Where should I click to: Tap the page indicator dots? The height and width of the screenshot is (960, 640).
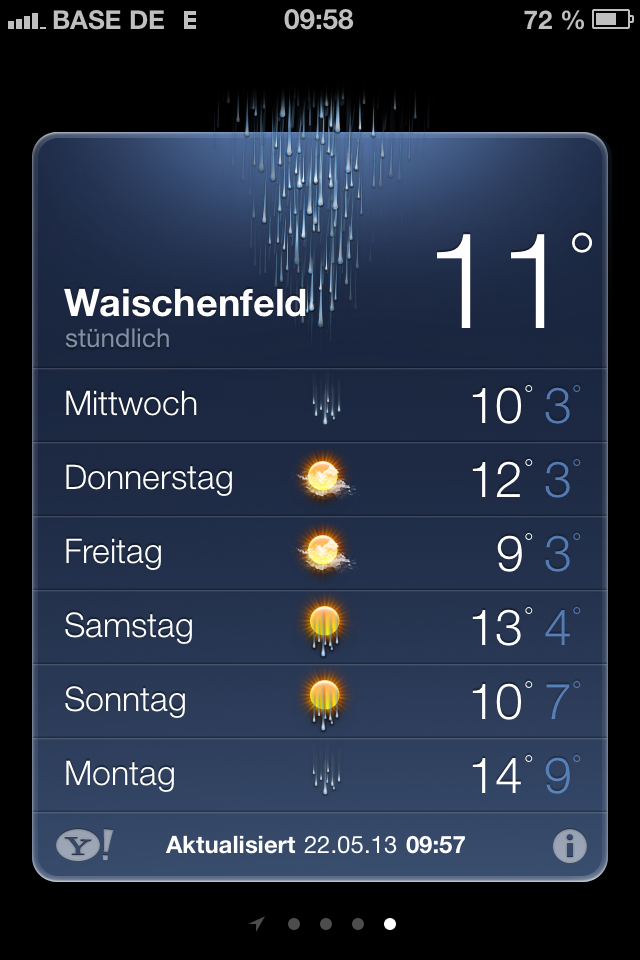point(326,924)
